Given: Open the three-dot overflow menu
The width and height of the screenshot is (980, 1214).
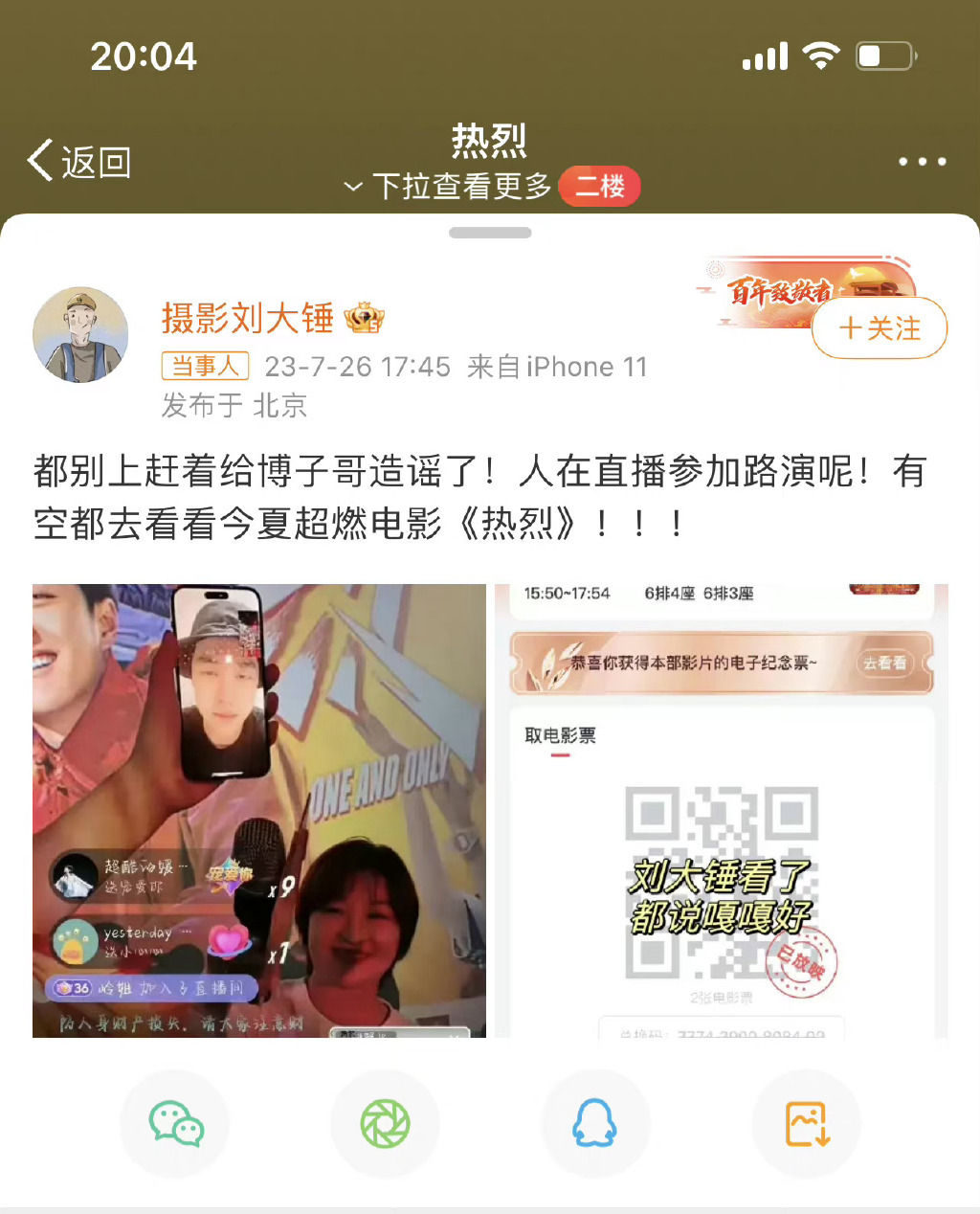Looking at the screenshot, I should [922, 162].
